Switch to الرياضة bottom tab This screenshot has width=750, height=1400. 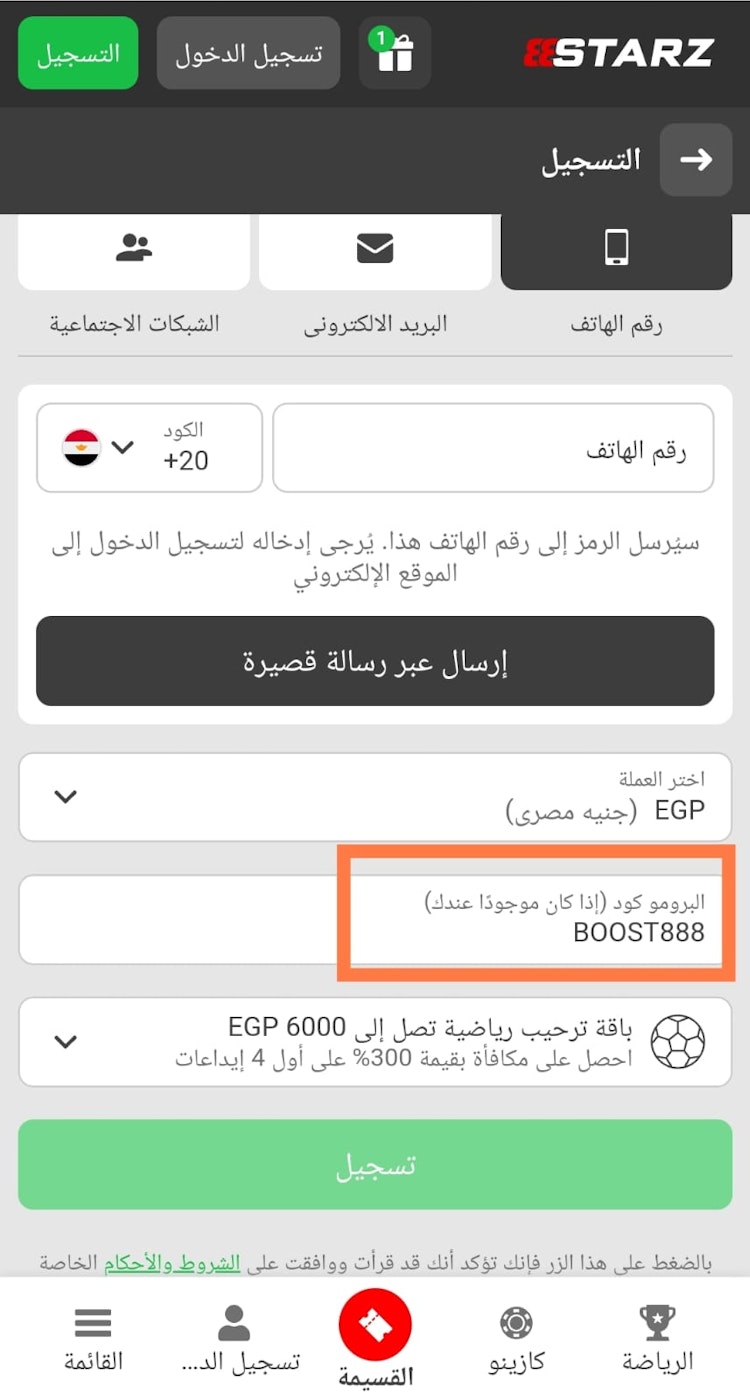tap(657, 1338)
